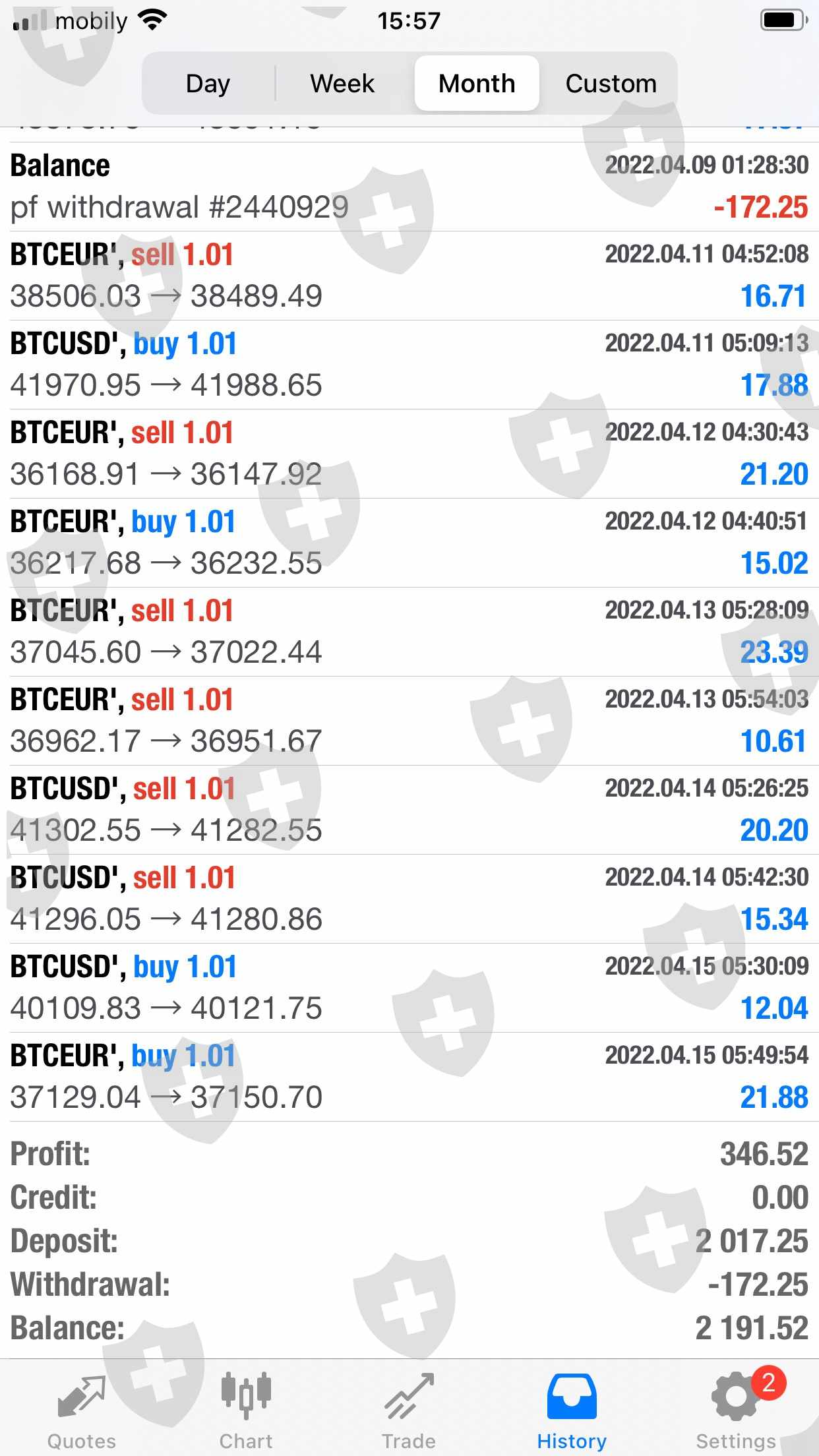Show BTCUSD sell trade with 20.20 profit
Viewport: 819px width, 1456px height.
(409, 810)
